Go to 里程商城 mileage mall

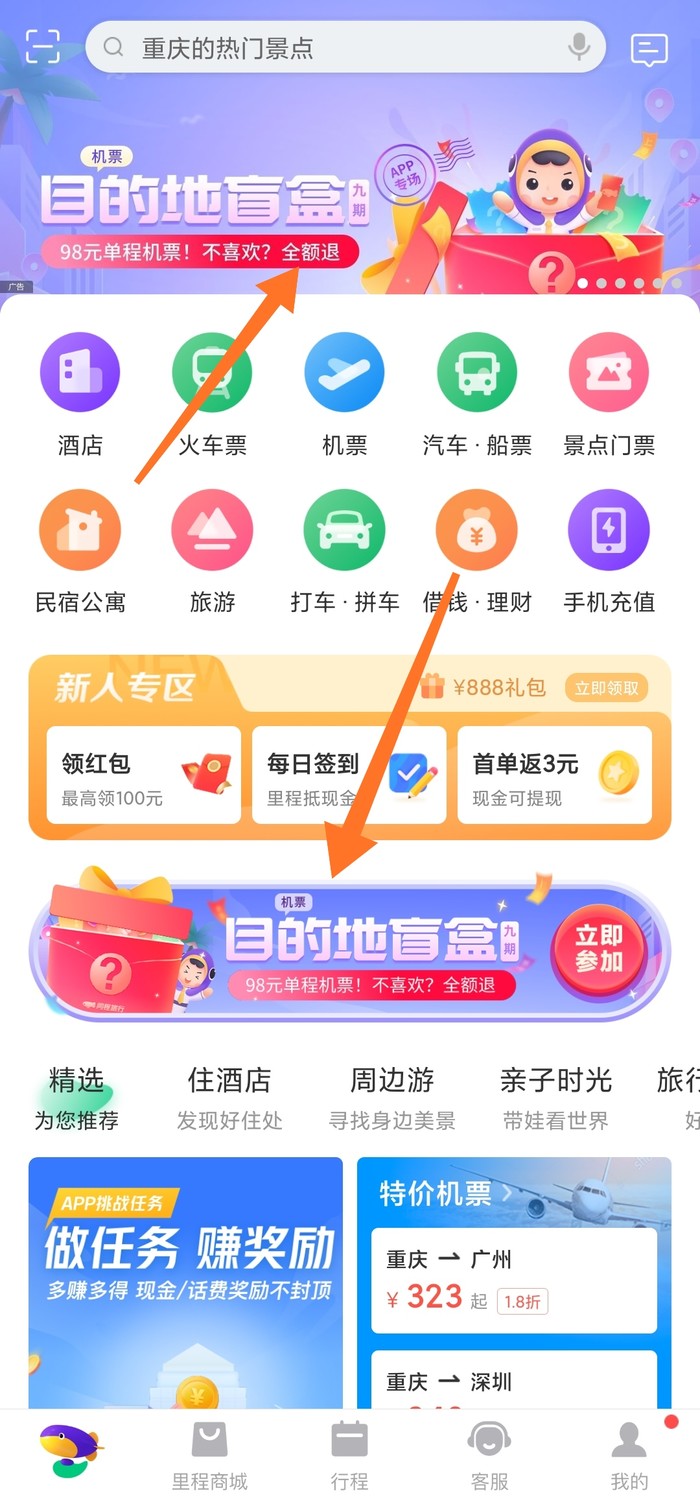[x=209, y=1456]
